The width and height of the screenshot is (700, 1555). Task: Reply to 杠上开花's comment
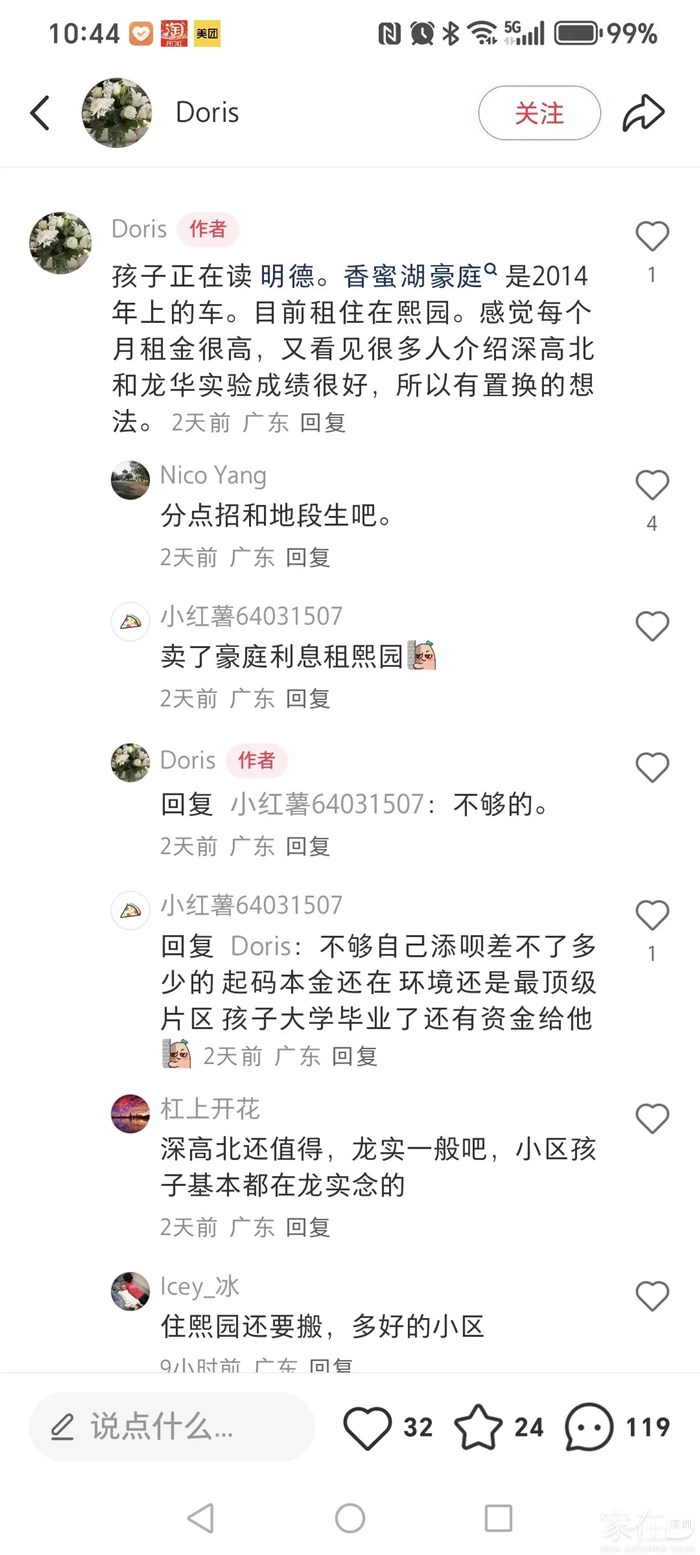(x=308, y=1227)
